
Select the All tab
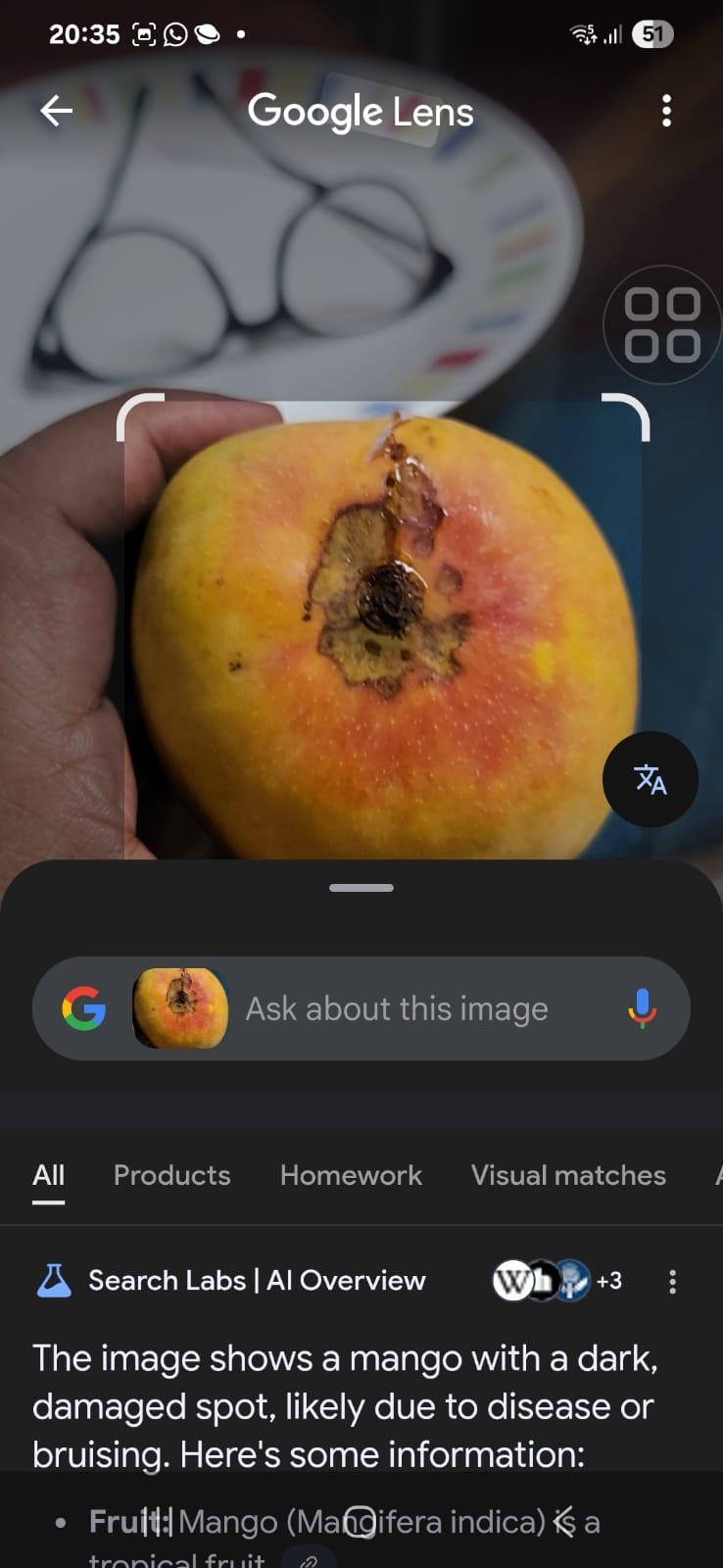point(49,1175)
